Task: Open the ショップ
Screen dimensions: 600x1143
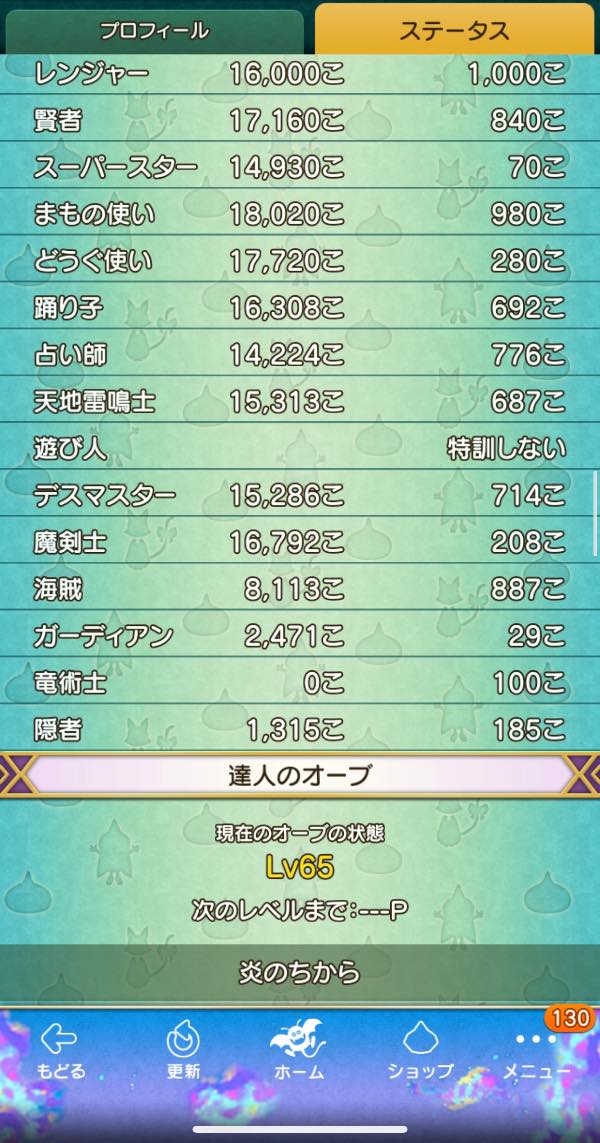Action: pyautogui.click(x=420, y=1052)
